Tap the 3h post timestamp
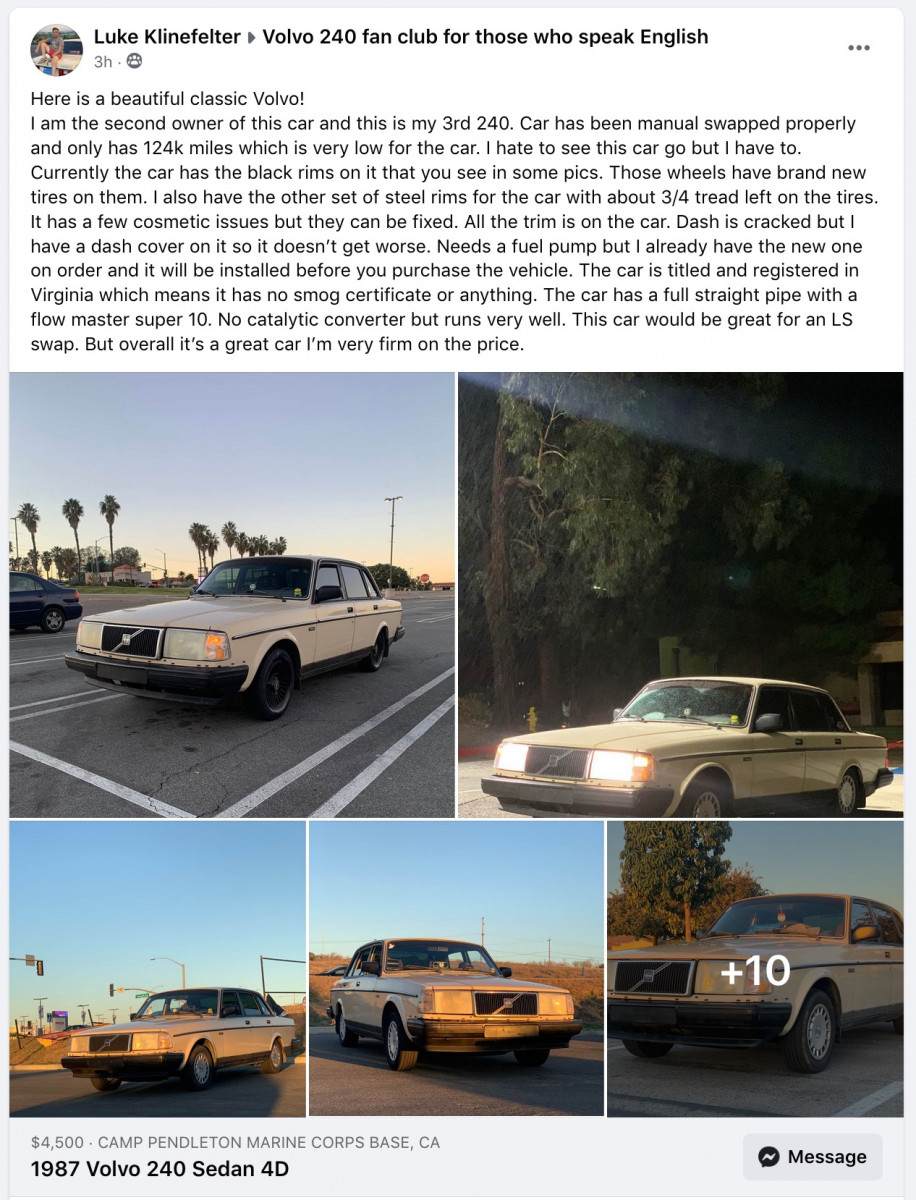This screenshot has height=1200, width=916. coord(103,62)
